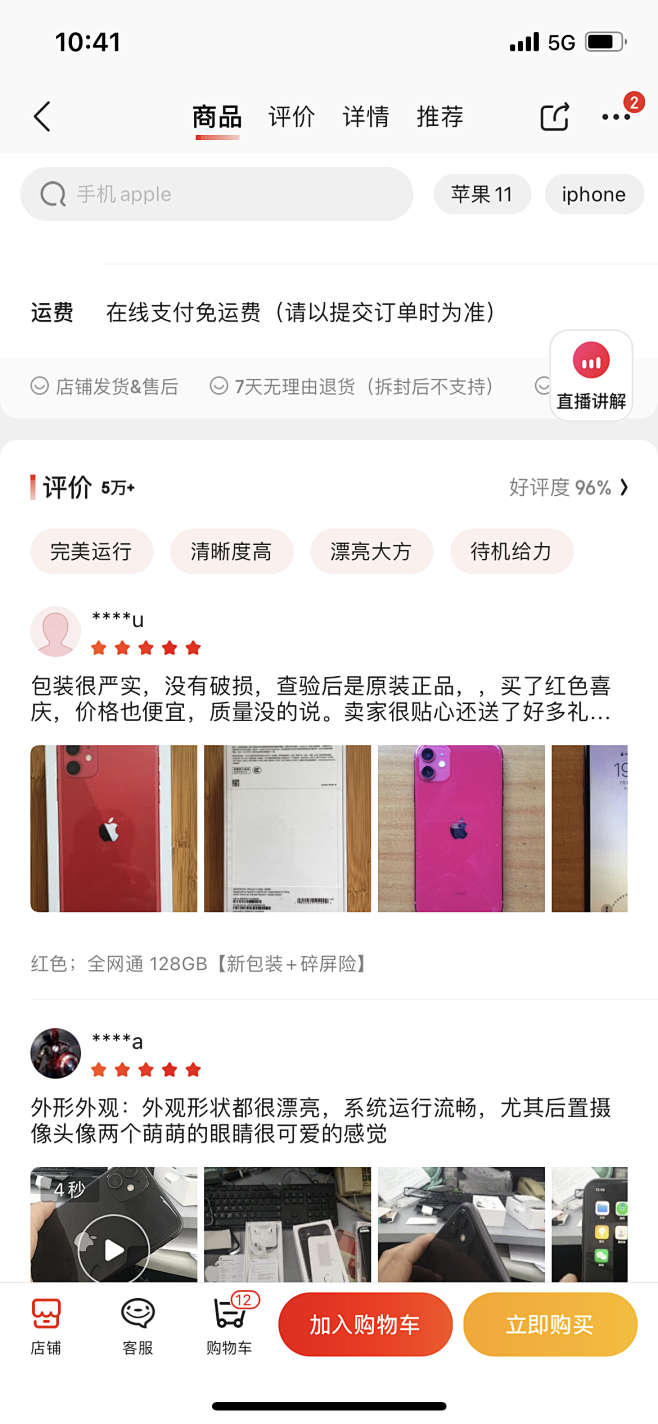The height and width of the screenshot is (1424, 658).
Task: Switch to the 详情 tab
Action: [366, 117]
